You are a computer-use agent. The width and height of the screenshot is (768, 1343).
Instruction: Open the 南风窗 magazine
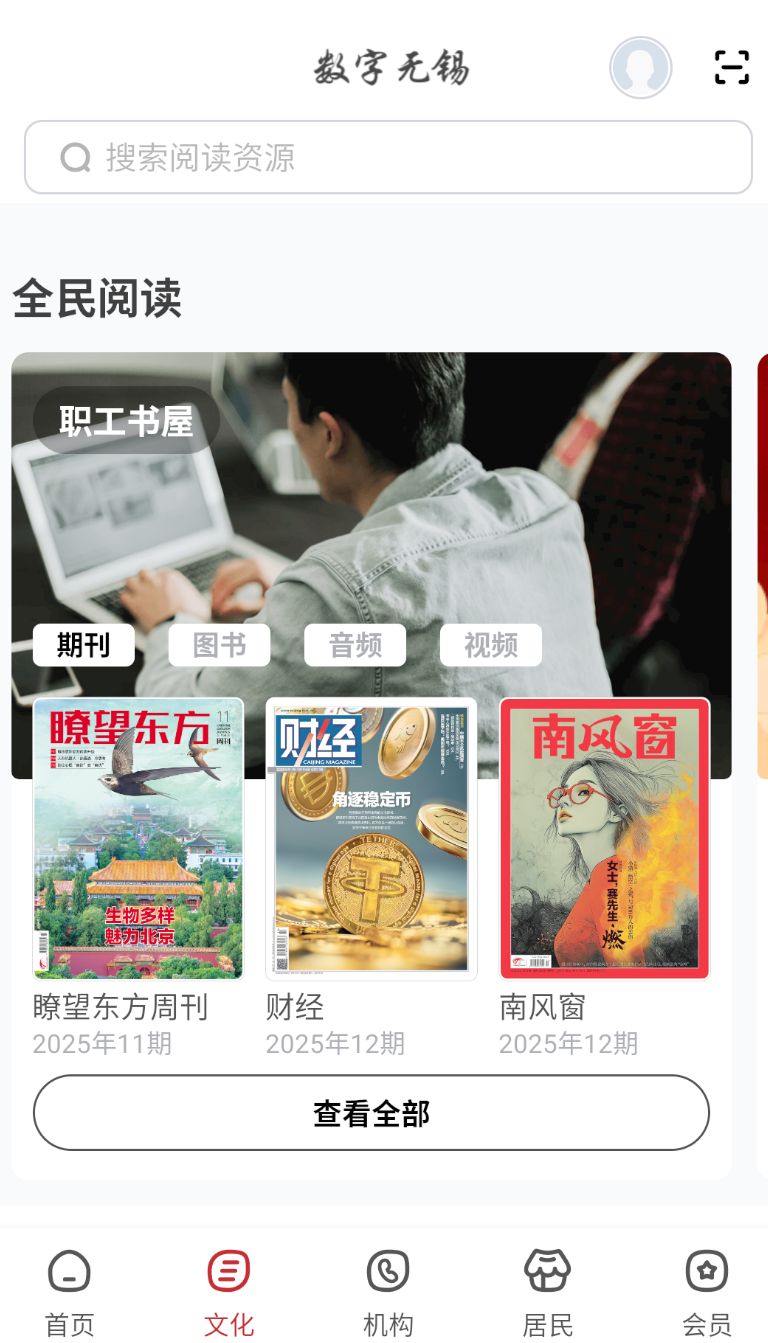click(x=604, y=838)
